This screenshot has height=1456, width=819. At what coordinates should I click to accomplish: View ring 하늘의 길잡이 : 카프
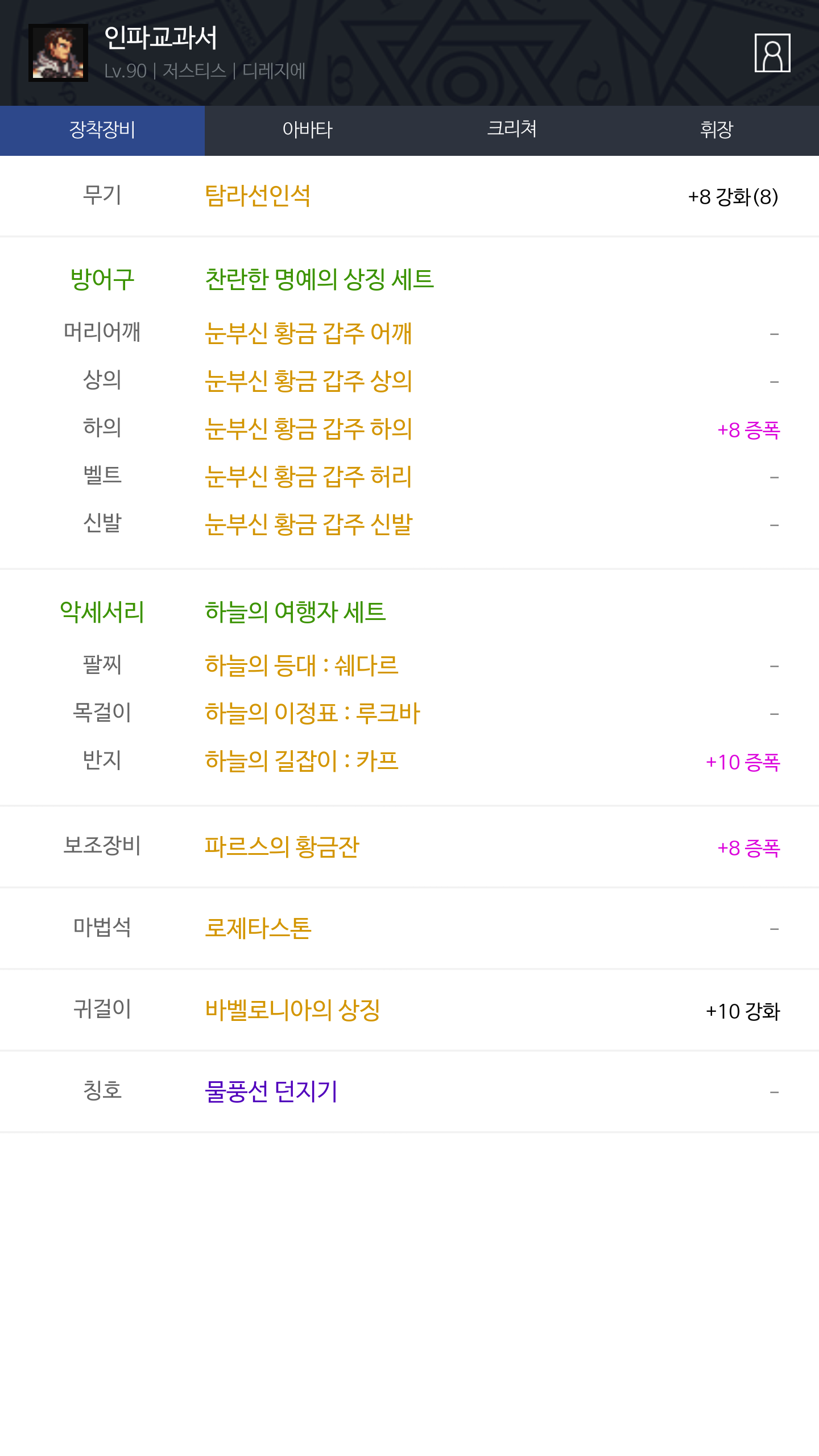coord(301,761)
